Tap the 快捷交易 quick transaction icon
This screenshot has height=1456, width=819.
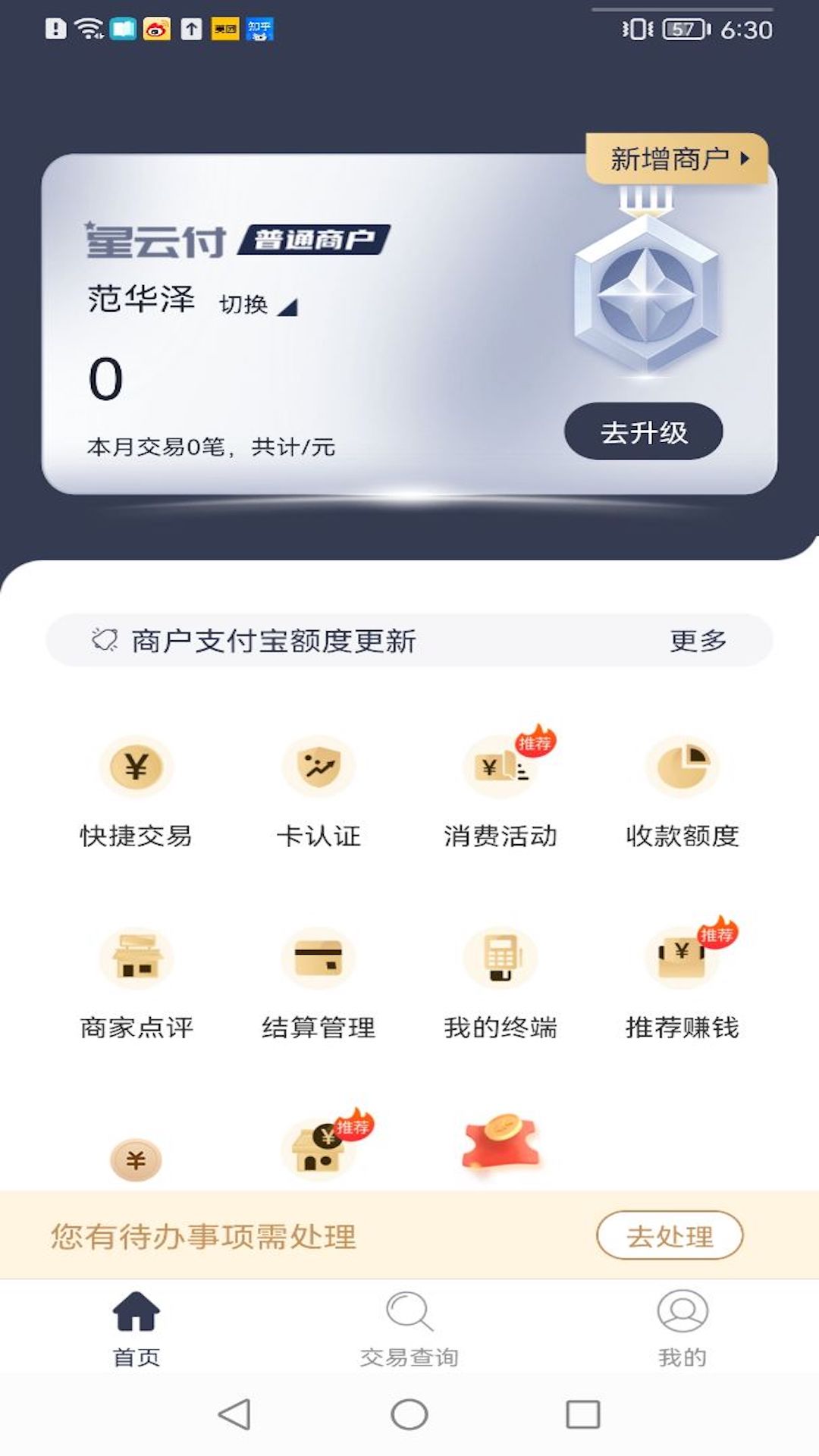135,766
